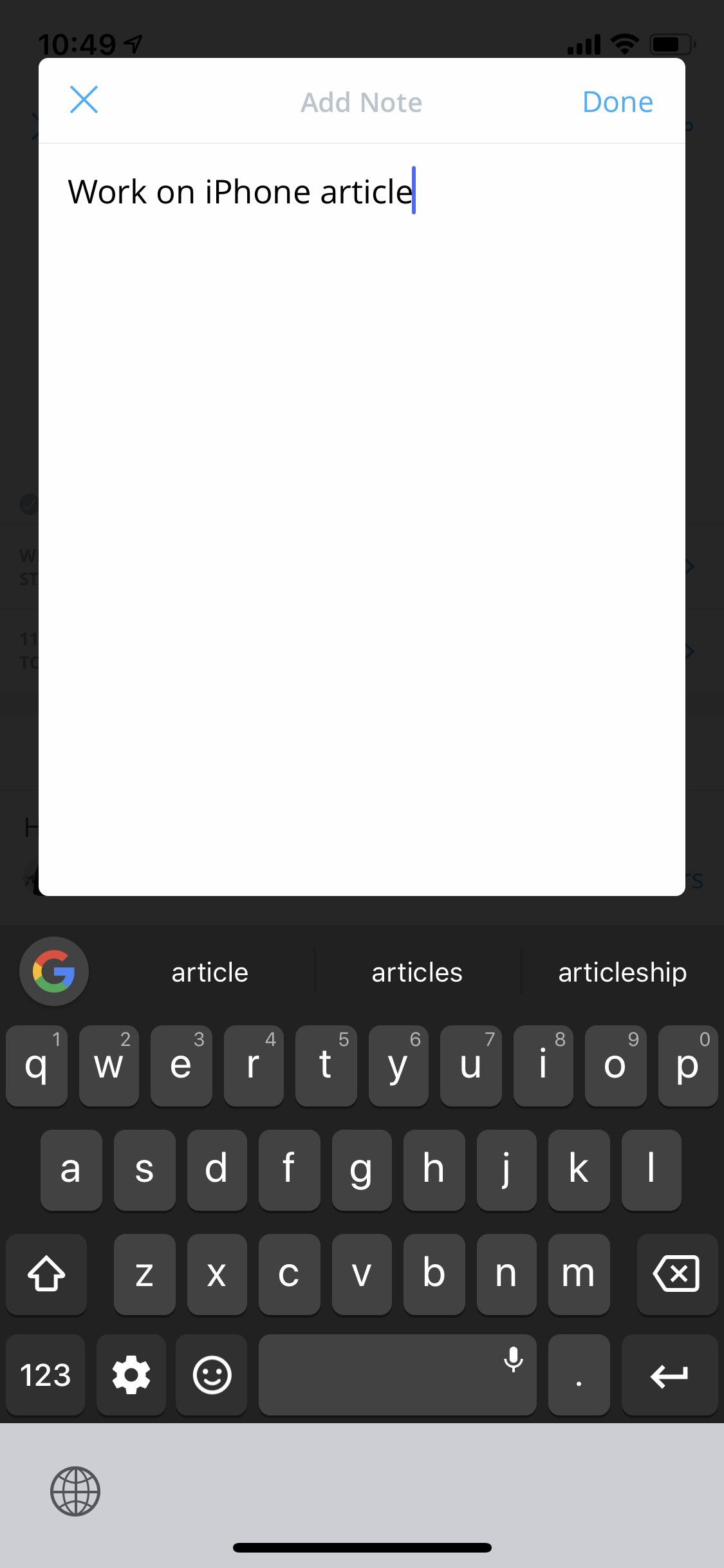The image size is (724, 1568).
Task: Open word suggestions by tapping 'articleship'
Action: pos(622,972)
